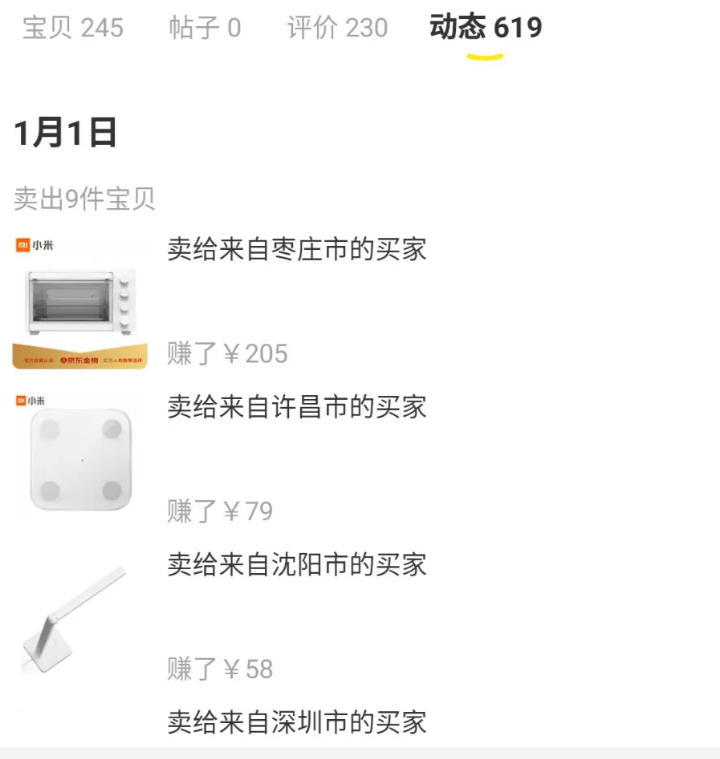Switch to the 宝贝 245 tab

click(x=73, y=28)
